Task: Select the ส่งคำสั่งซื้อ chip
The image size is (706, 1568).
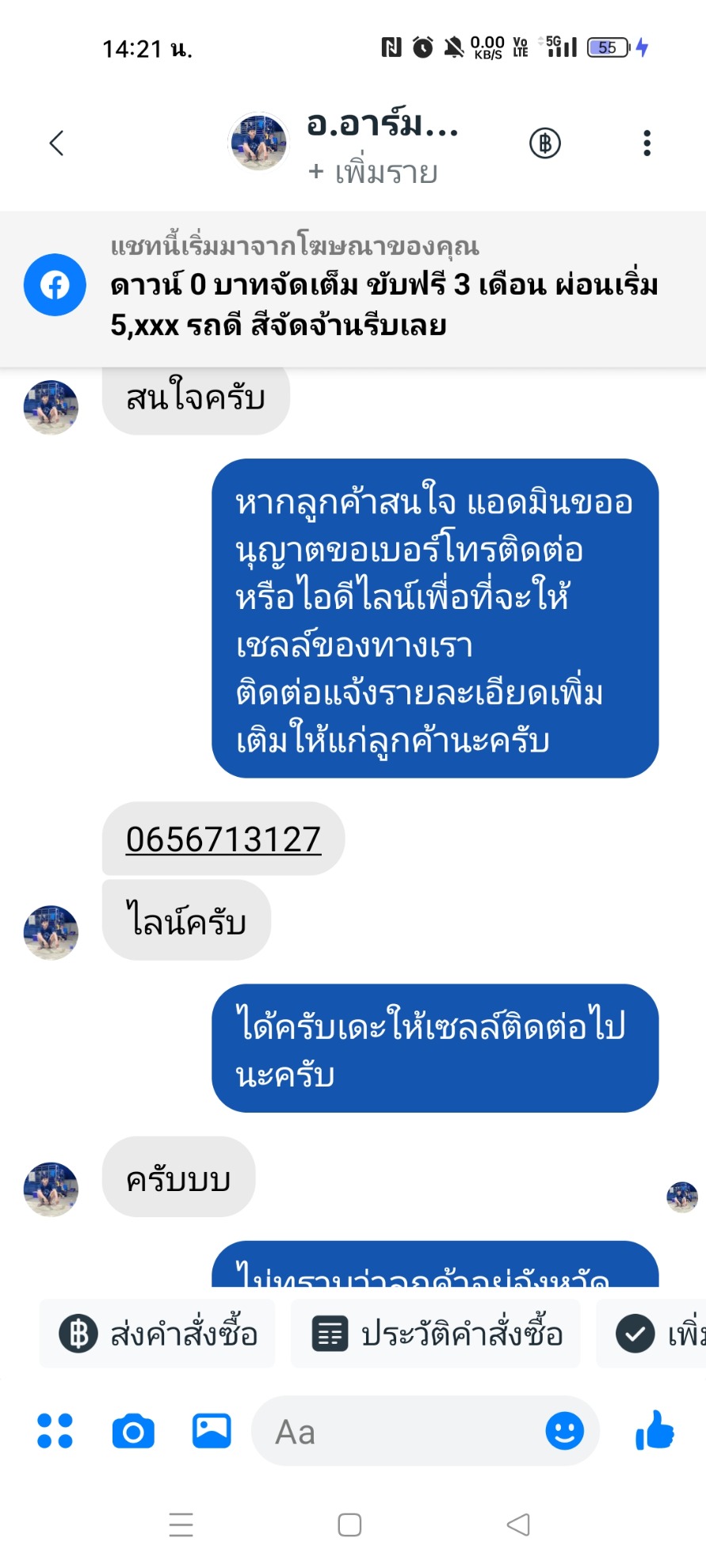Action: coord(158,1334)
